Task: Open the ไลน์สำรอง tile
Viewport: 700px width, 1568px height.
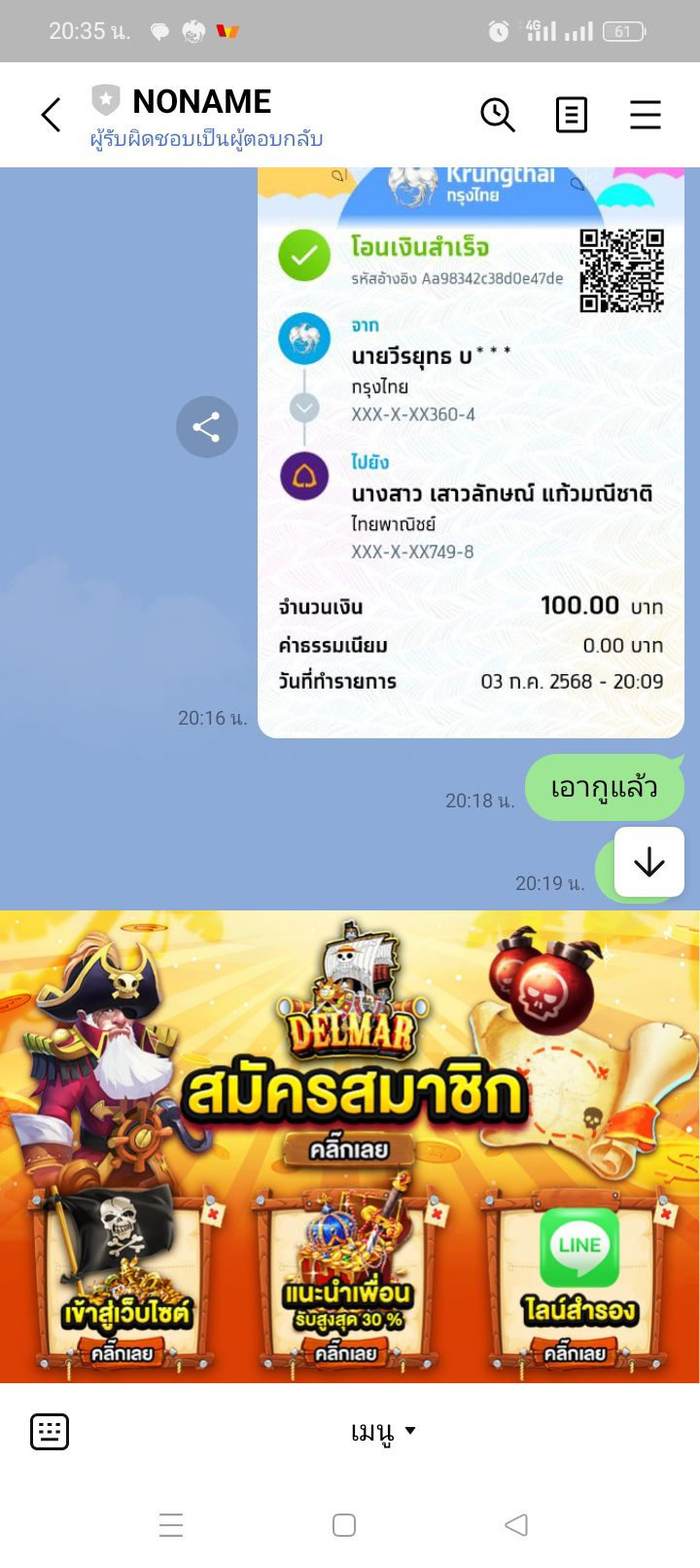Action: 578,1284
